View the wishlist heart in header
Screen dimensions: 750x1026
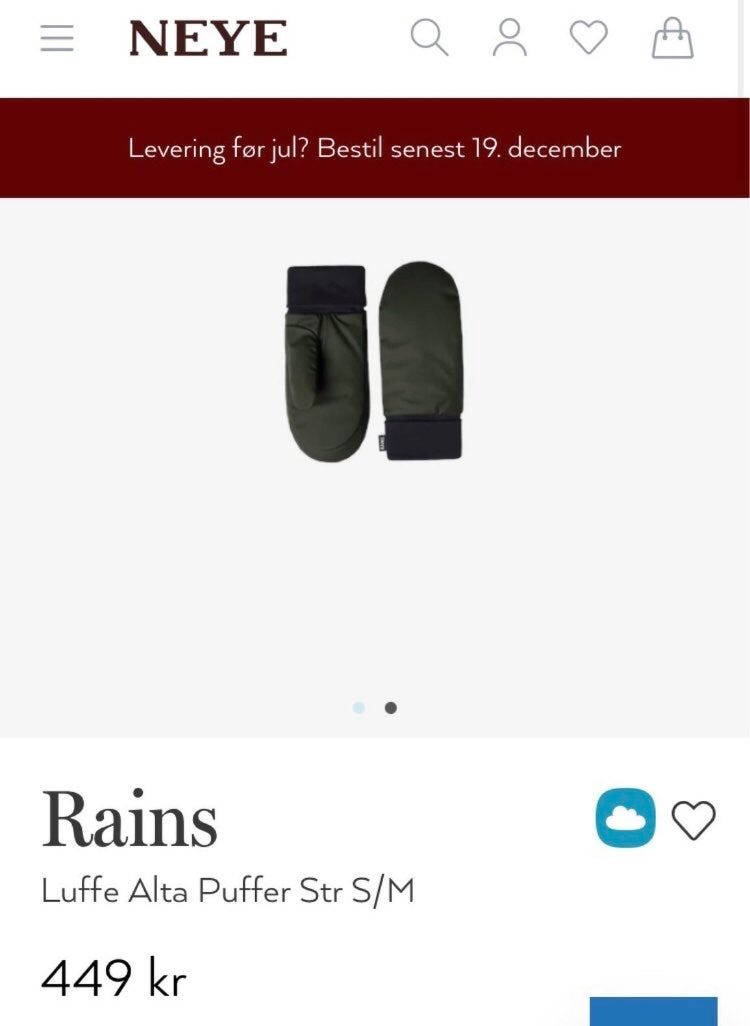pyautogui.click(x=588, y=38)
